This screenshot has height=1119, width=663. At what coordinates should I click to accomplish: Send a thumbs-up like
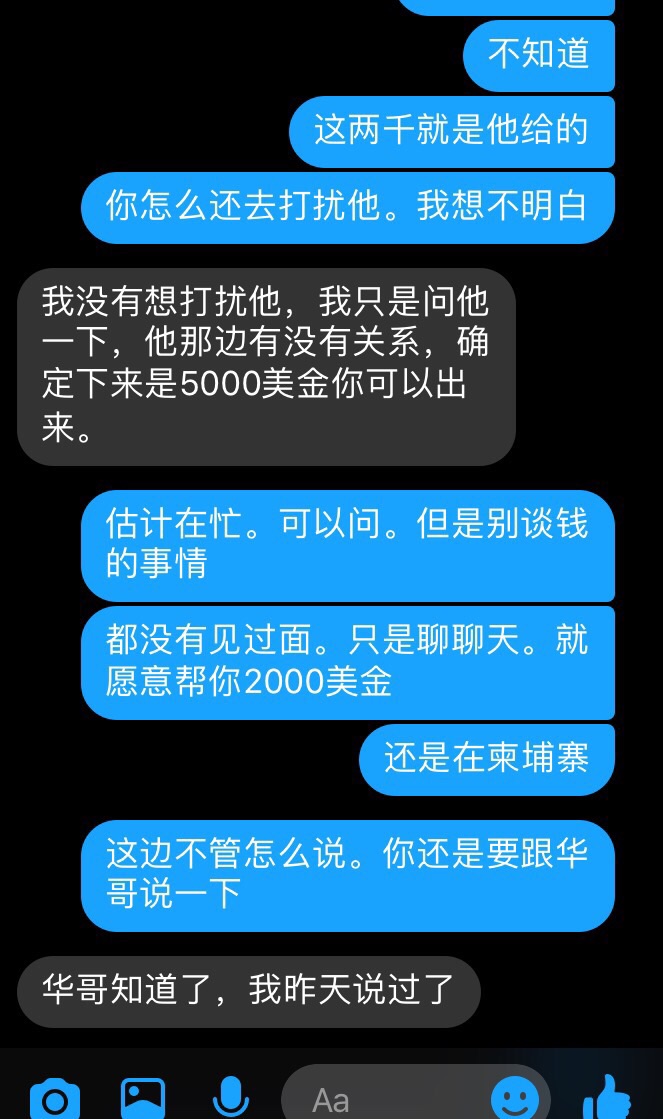click(x=610, y=1097)
